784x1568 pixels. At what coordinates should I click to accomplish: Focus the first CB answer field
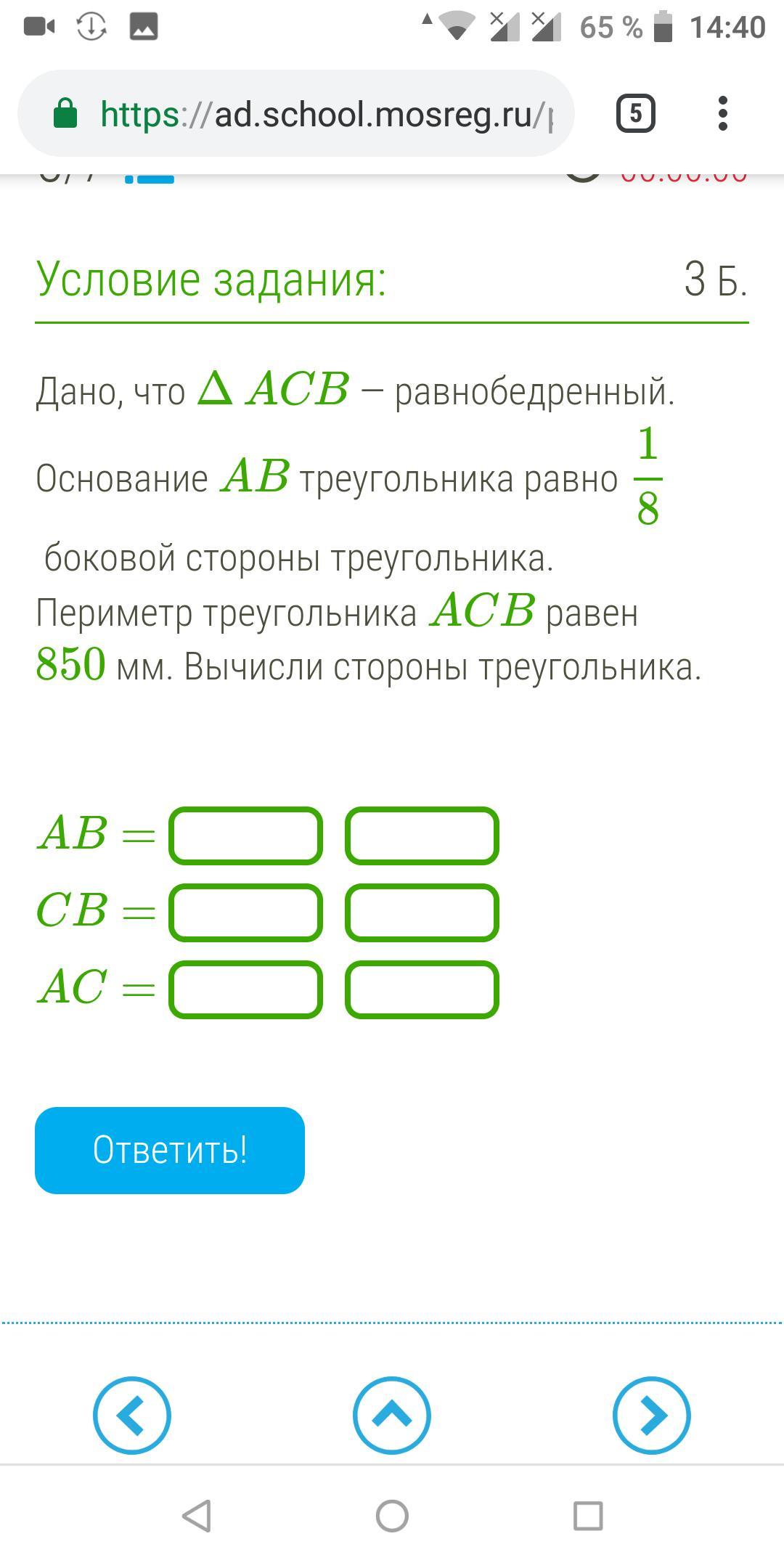pos(245,912)
